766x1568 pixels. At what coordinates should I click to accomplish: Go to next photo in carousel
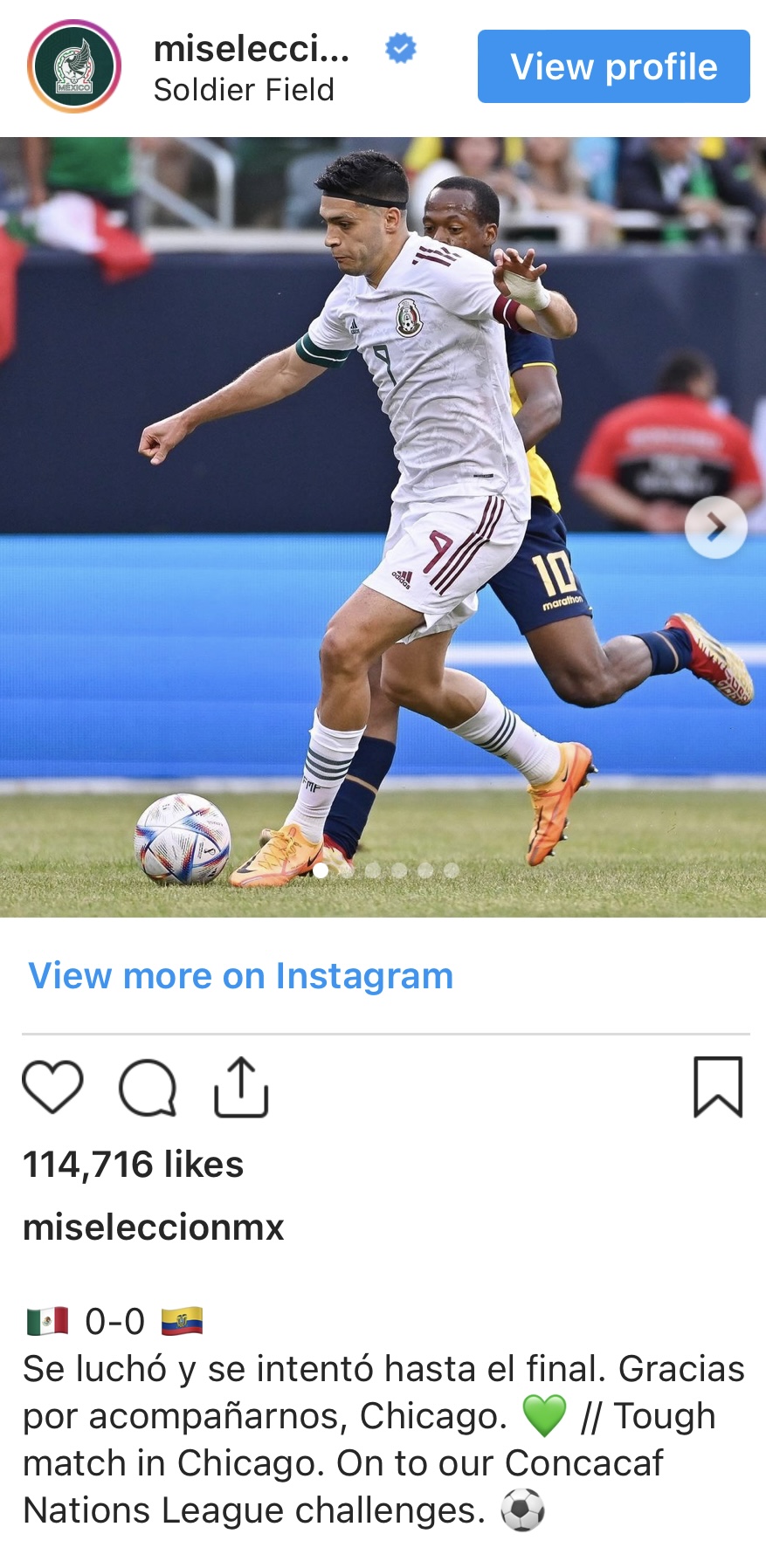pyautogui.click(x=715, y=526)
